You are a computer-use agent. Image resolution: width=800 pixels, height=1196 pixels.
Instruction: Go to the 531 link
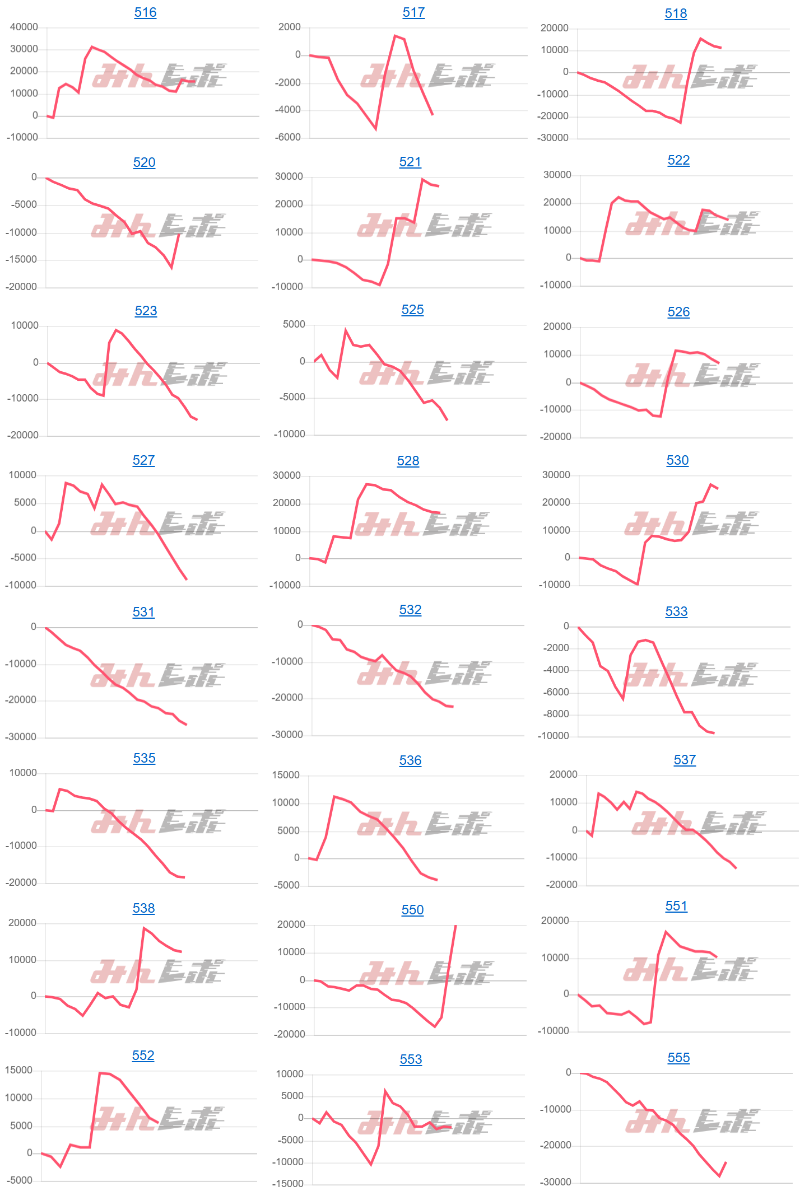click(x=143, y=611)
